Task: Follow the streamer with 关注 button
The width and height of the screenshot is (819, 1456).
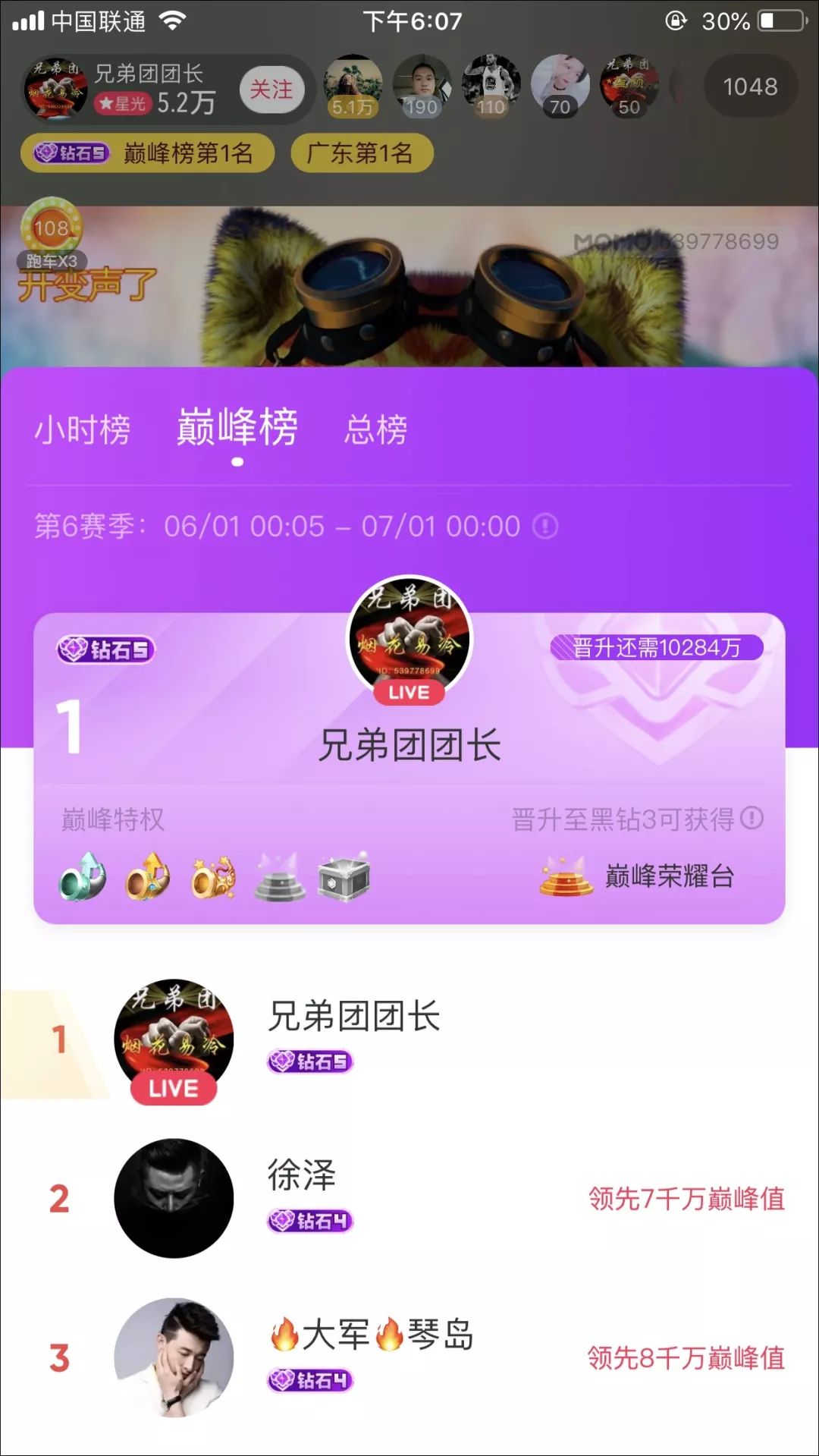Action: click(x=271, y=90)
